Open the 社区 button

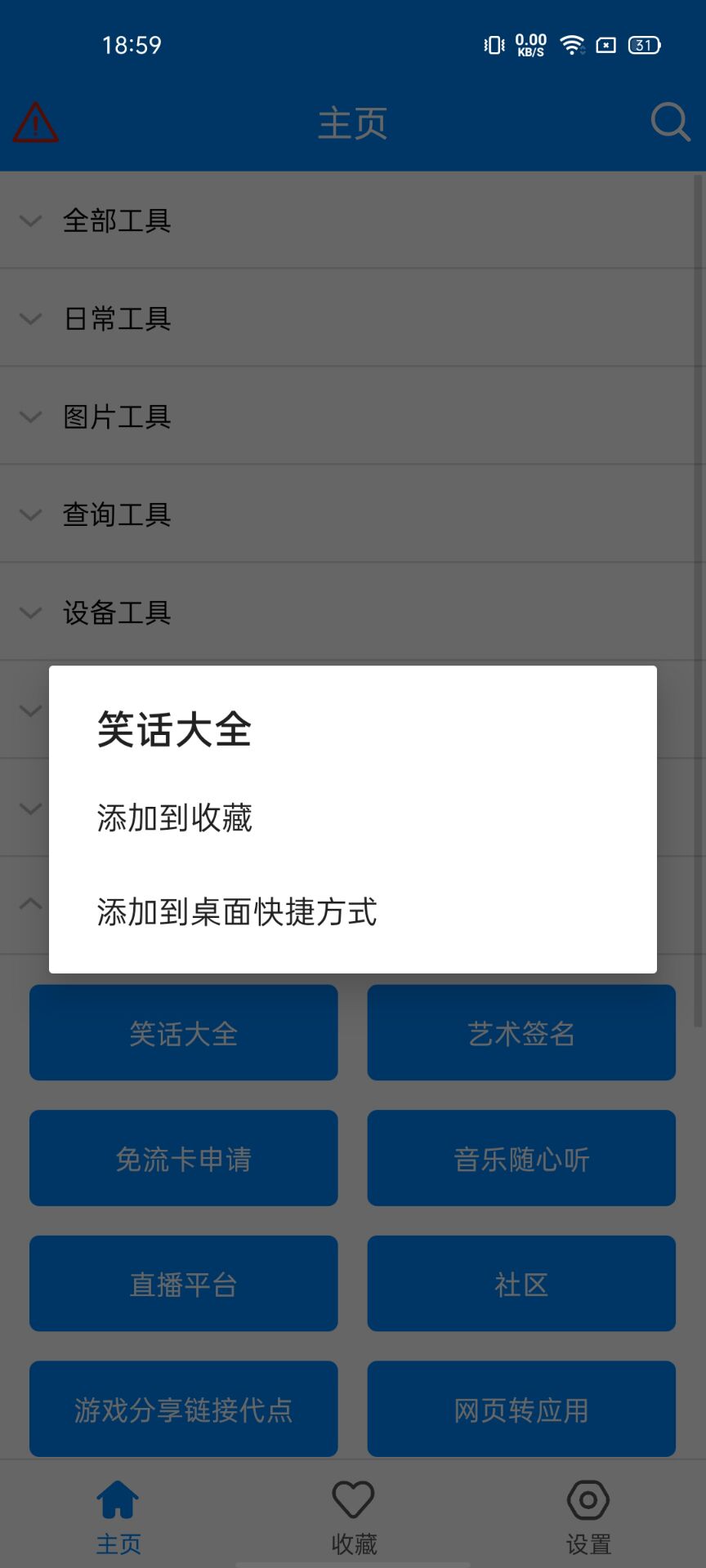[521, 1284]
